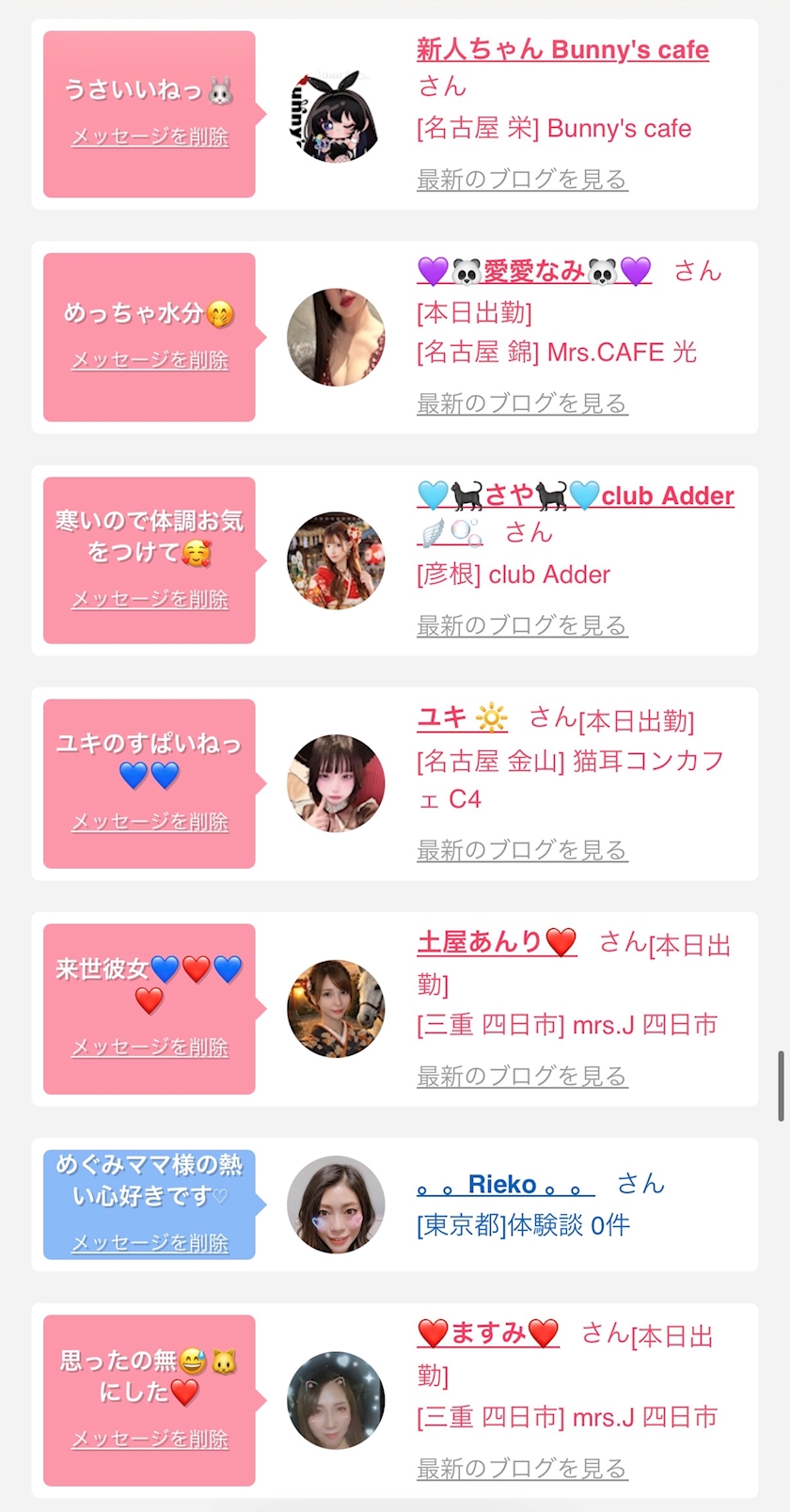Viewport: 790px width, 1512px height.
Task: View latest blog for 彦根 club Adder
Action: [522, 625]
